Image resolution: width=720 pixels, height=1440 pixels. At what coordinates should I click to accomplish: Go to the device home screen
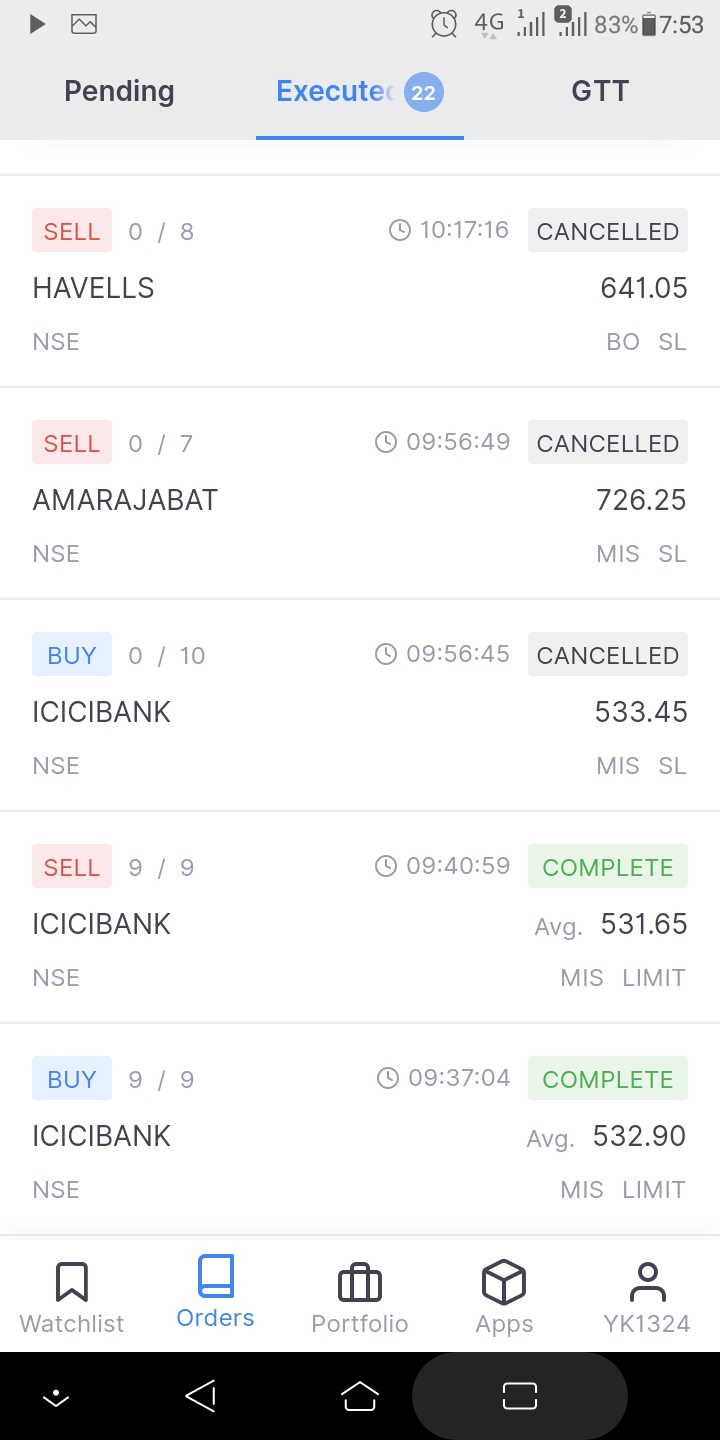(x=360, y=1396)
